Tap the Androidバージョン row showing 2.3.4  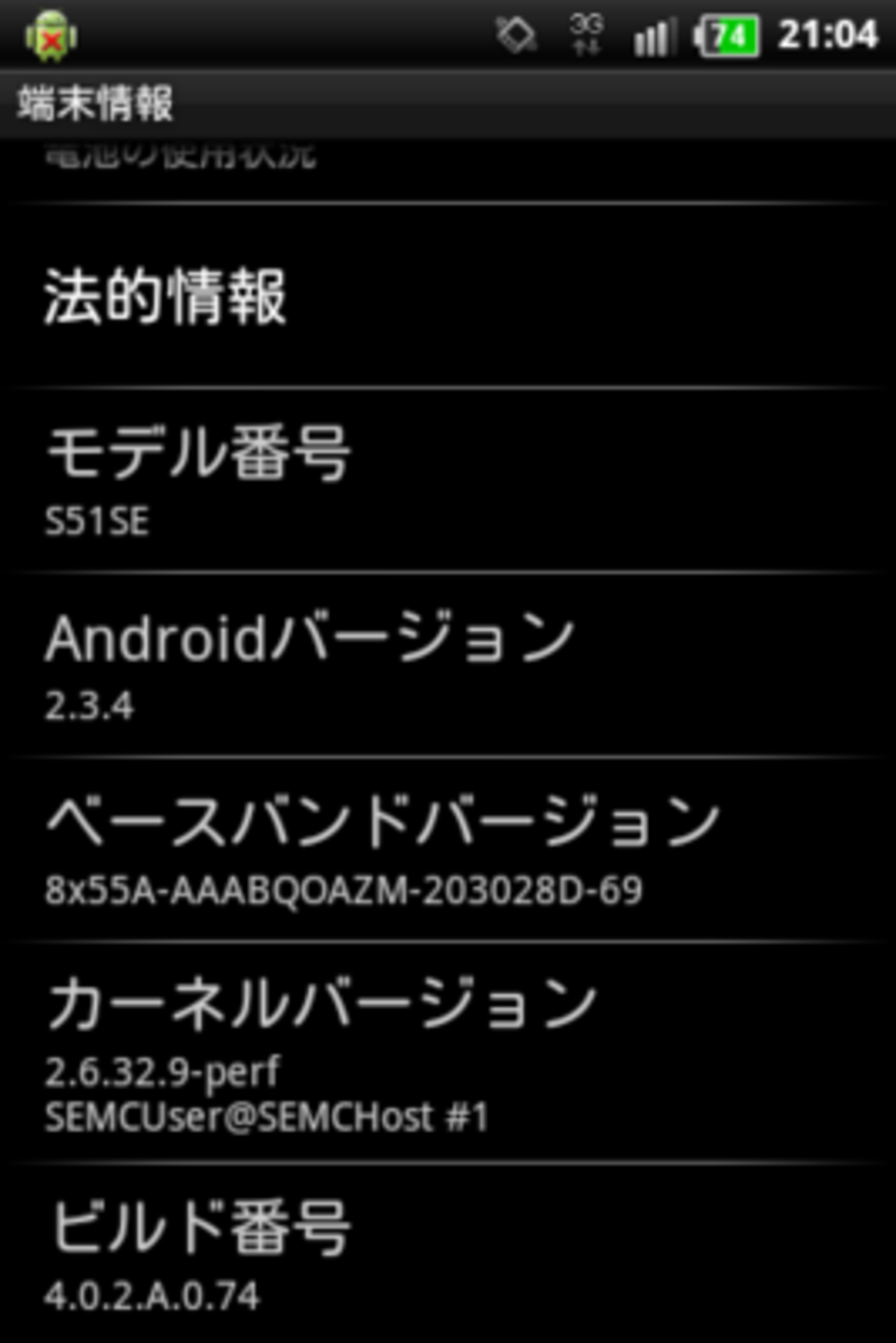447,665
